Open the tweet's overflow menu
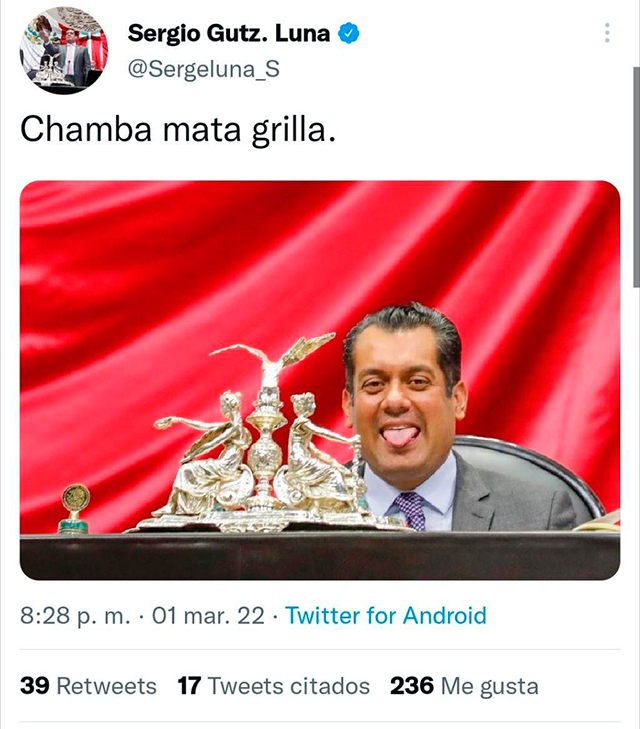Image resolution: width=640 pixels, height=729 pixels. (x=606, y=33)
